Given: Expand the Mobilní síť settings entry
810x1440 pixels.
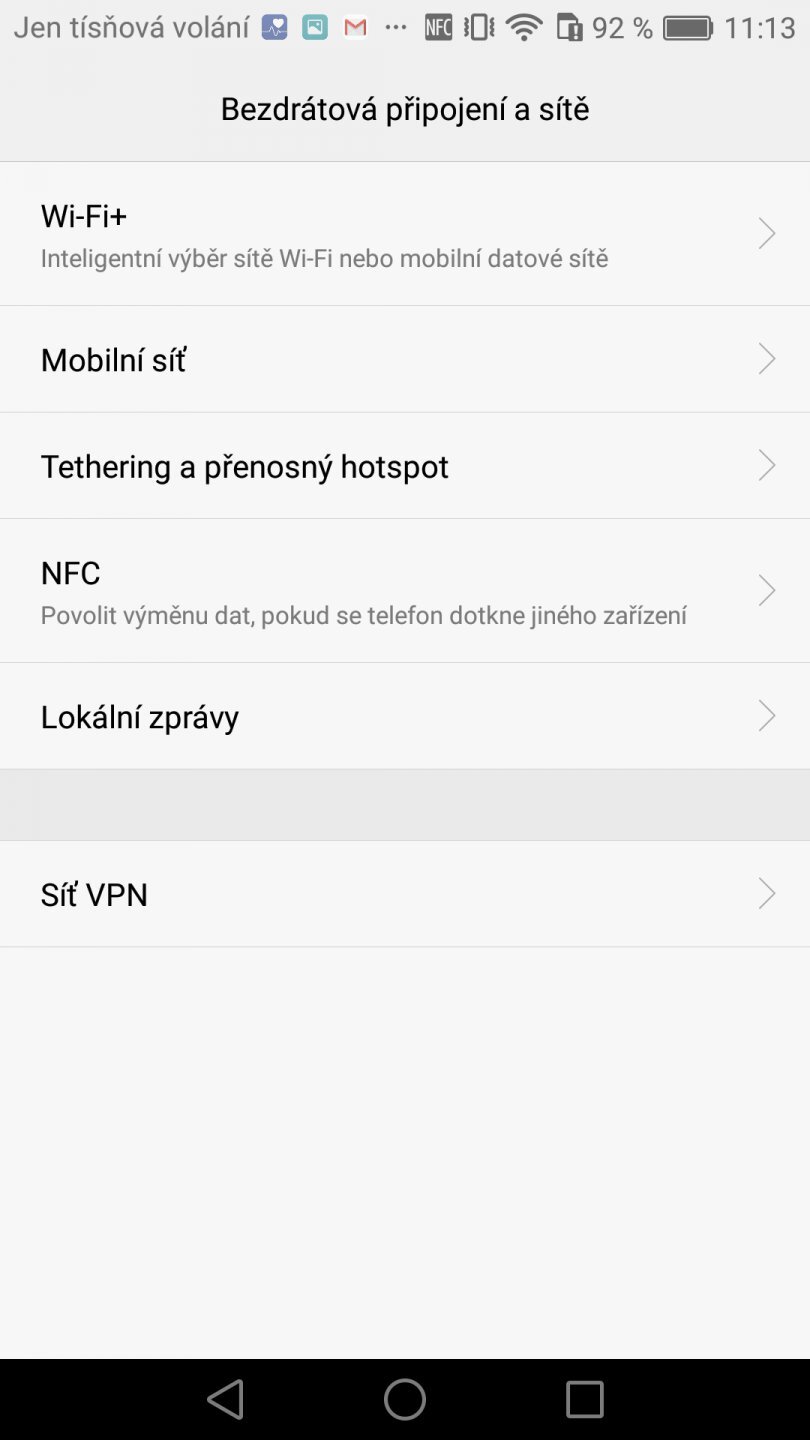Looking at the screenshot, I should point(405,359).
